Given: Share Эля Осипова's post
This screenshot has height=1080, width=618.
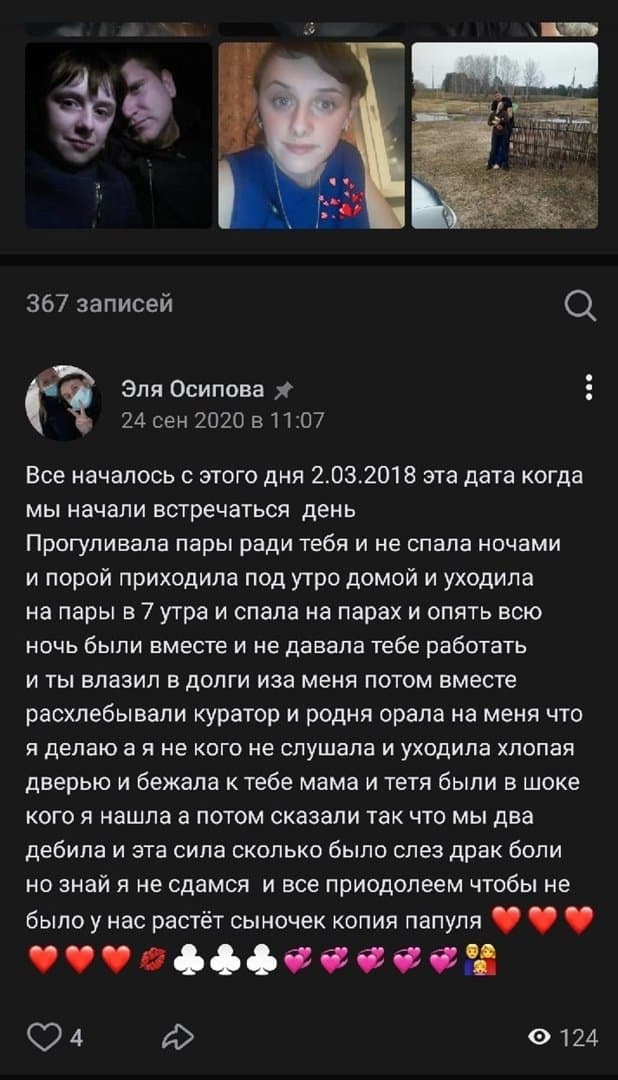Looking at the screenshot, I should (x=176, y=1037).
